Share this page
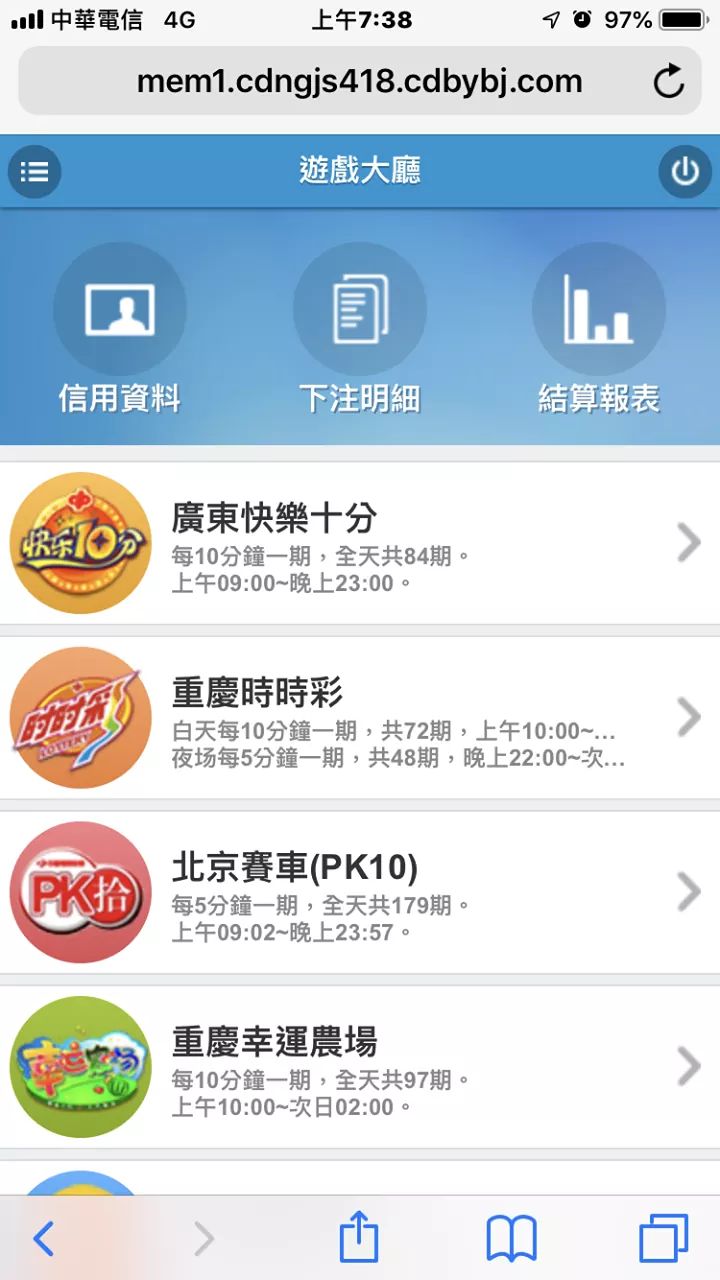This screenshot has width=720, height=1280. 359,1240
